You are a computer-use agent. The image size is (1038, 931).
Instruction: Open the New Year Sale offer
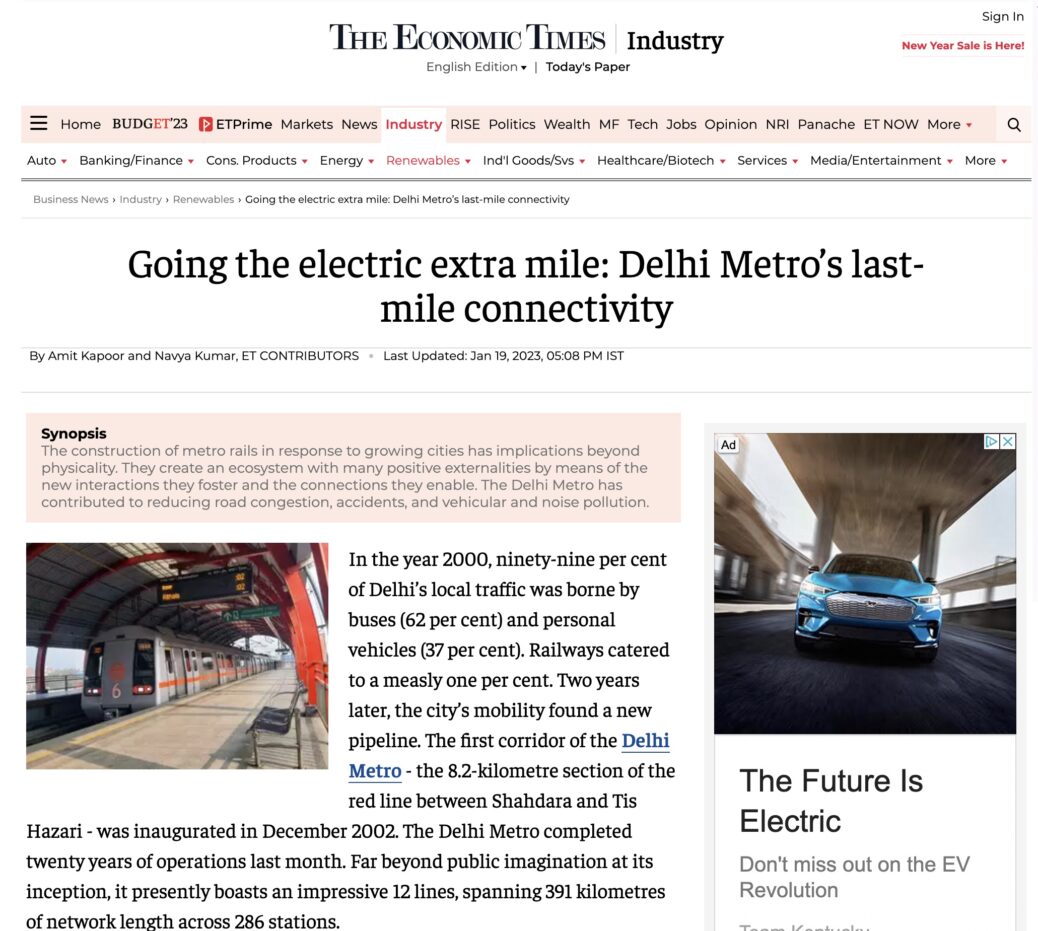(x=962, y=46)
